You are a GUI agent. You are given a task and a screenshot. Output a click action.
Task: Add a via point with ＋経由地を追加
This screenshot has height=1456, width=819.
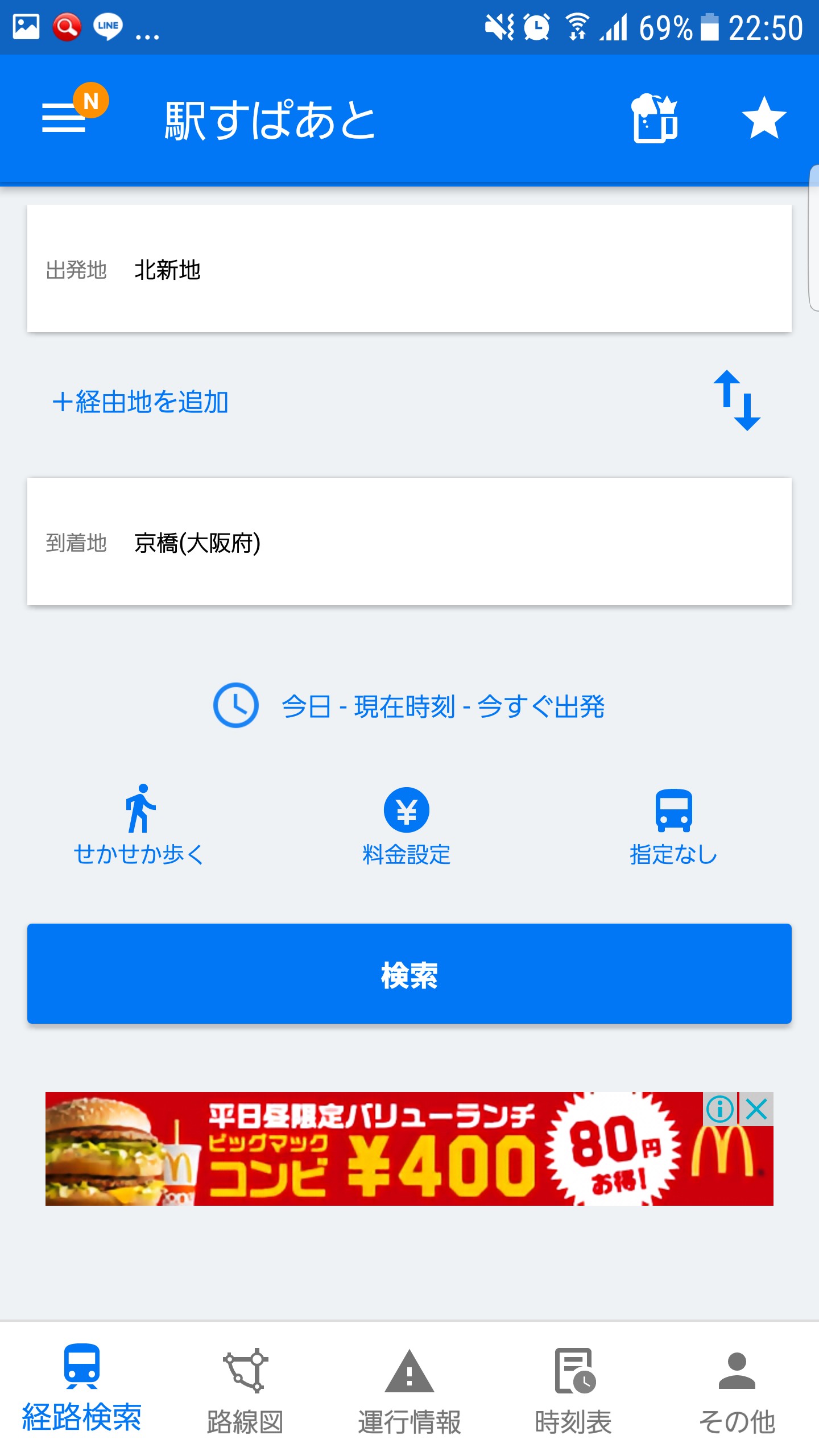(140, 402)
